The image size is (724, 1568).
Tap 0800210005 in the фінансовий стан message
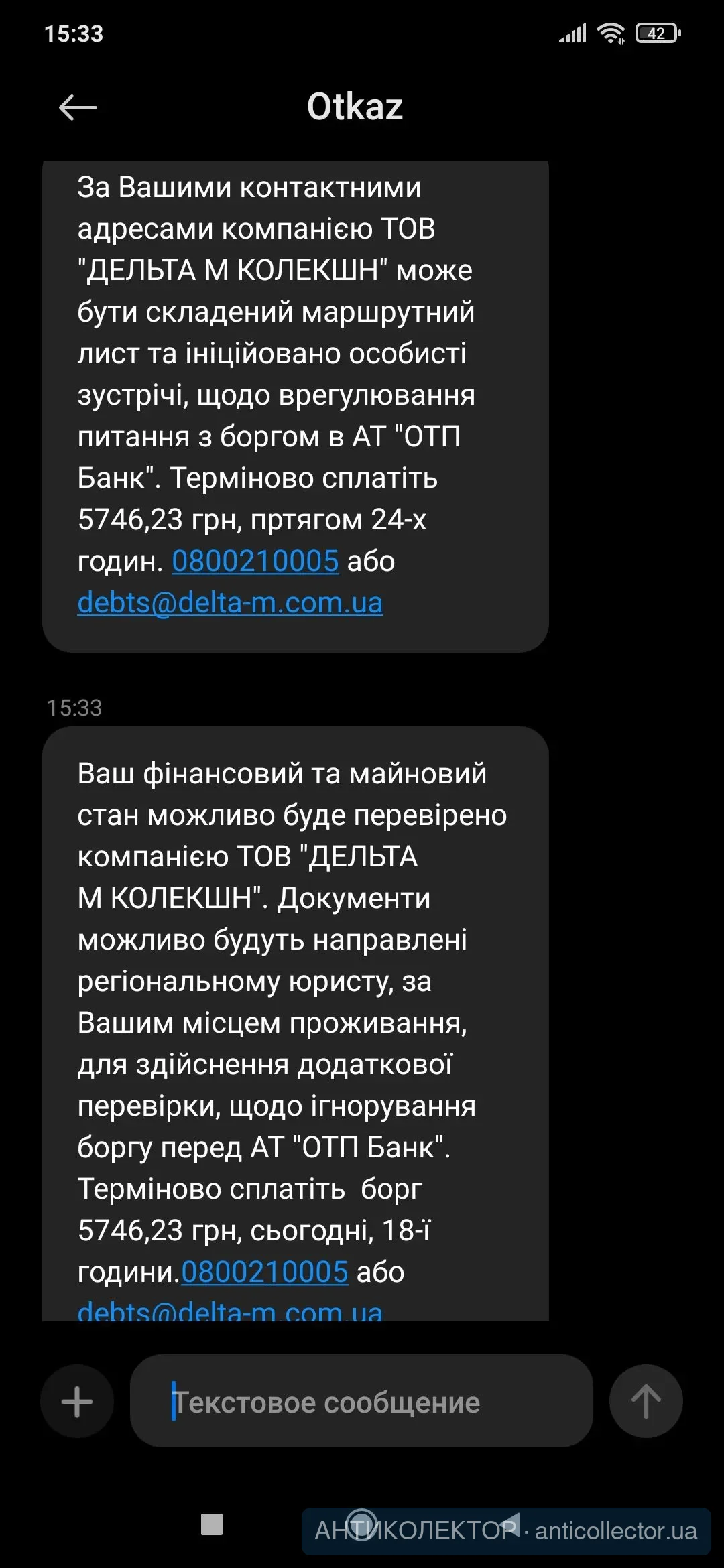click(x=265, y=1272)
